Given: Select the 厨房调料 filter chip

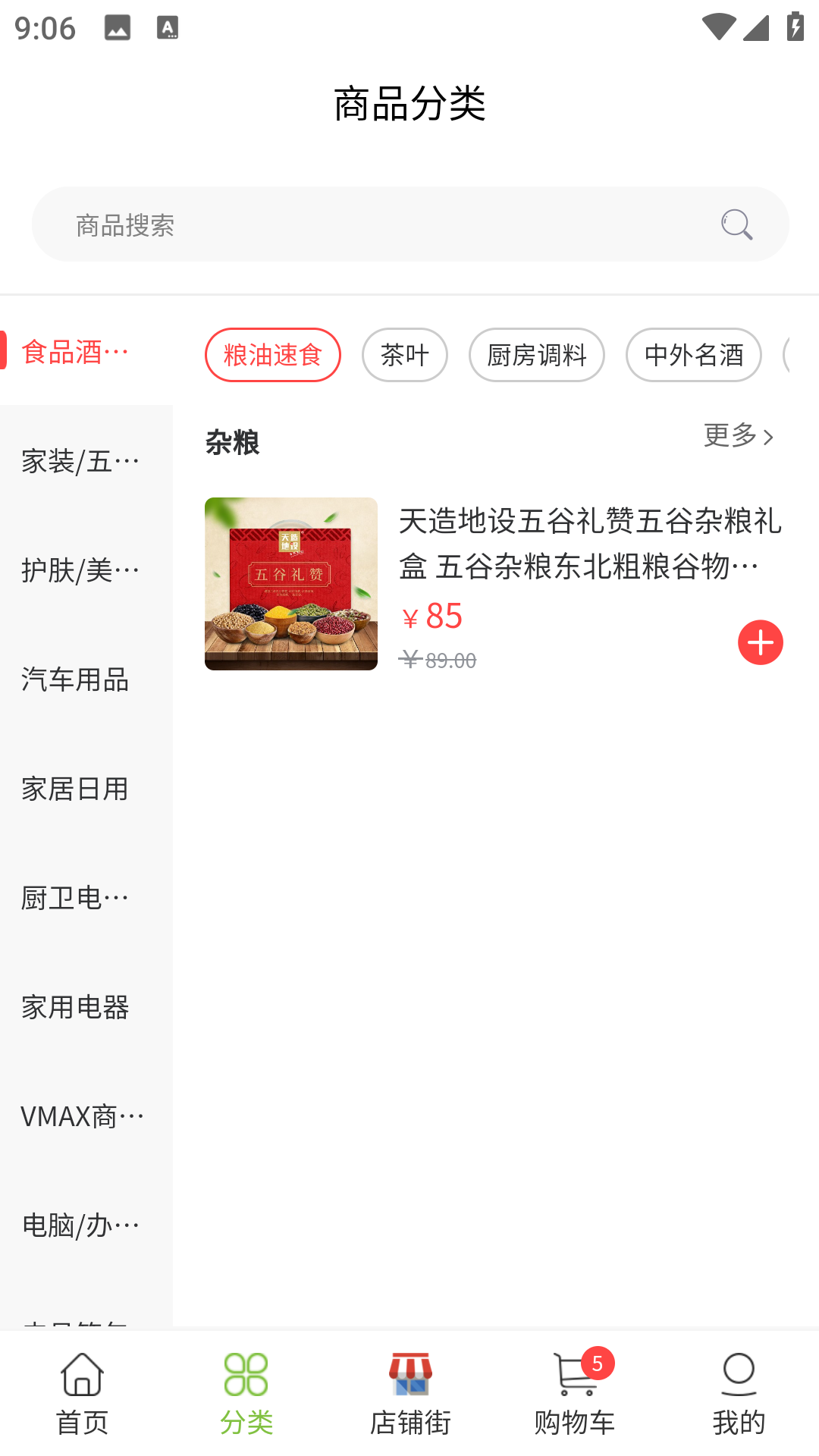Looking at the screenshot, I should click(x=537, y=354).
